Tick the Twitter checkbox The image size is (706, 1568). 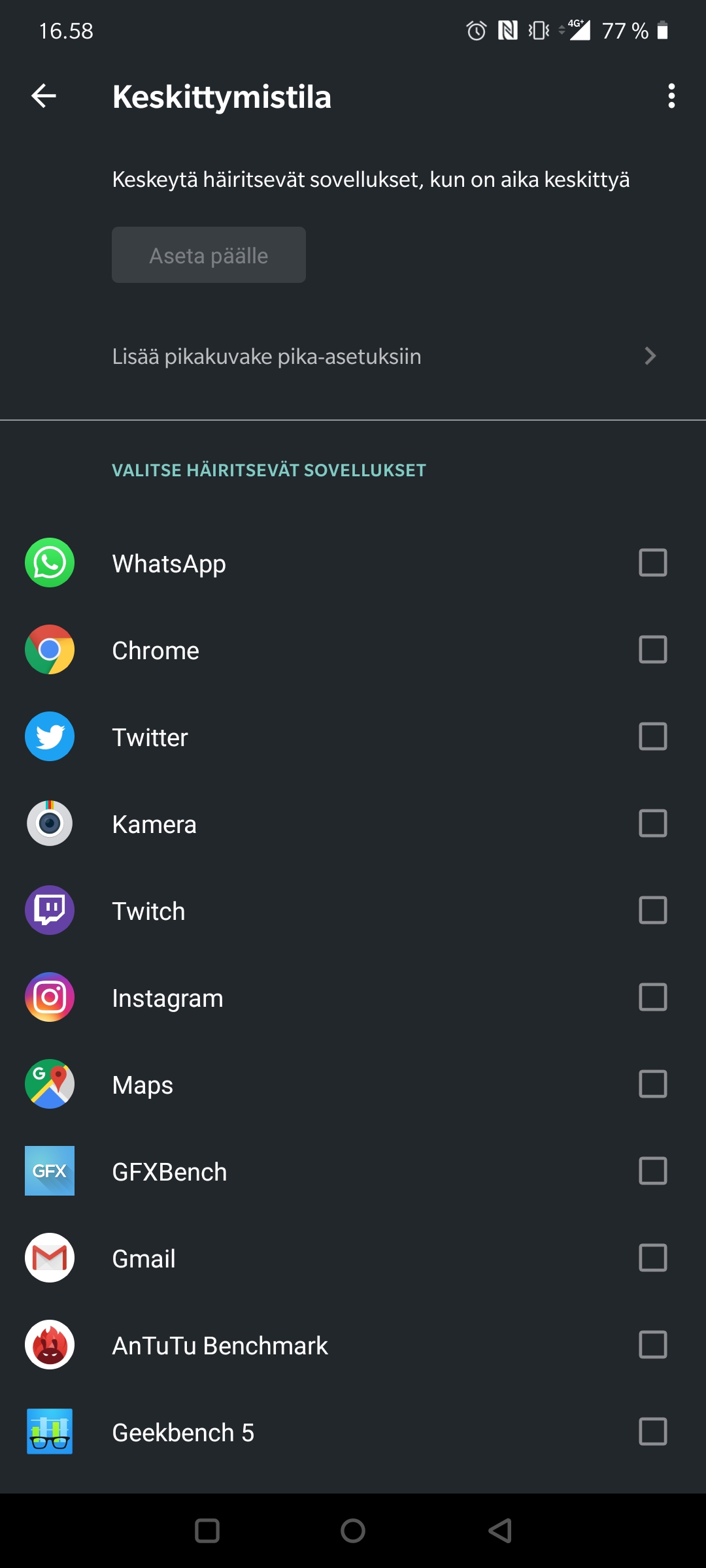[652, 736]
